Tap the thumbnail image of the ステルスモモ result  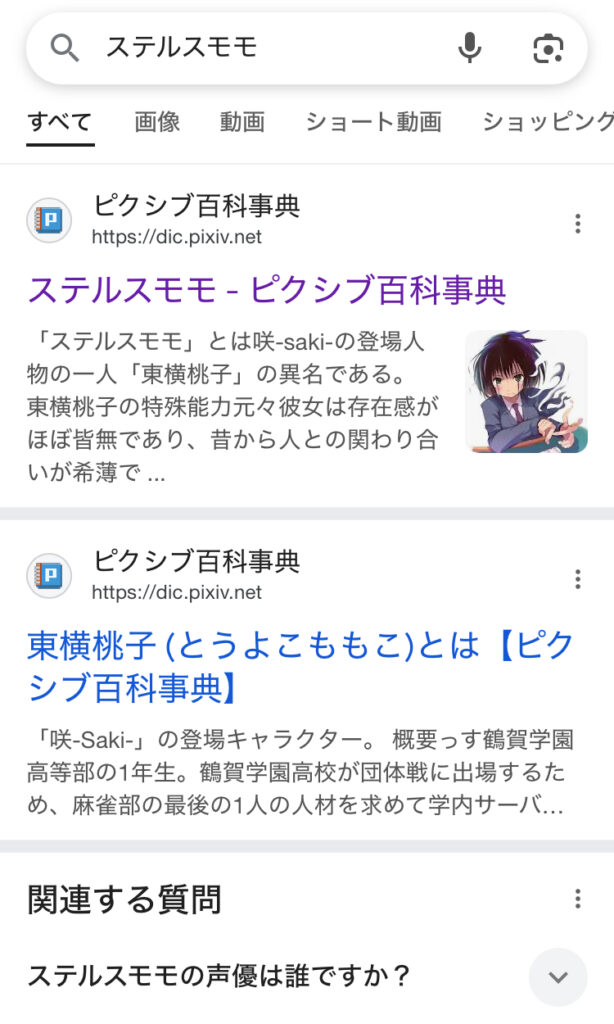tap(526, 392)
